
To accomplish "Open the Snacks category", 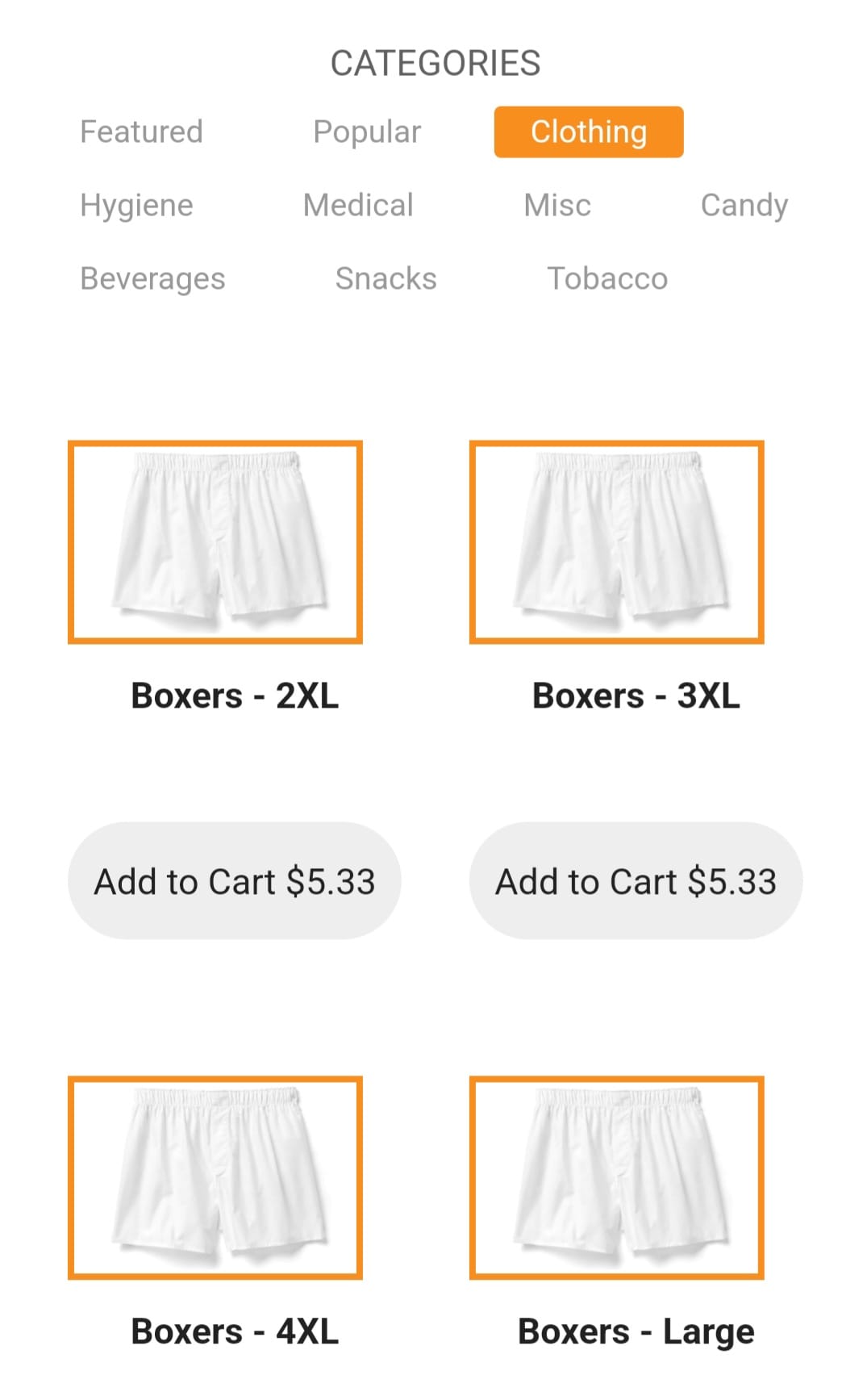I will click(386, 278).
